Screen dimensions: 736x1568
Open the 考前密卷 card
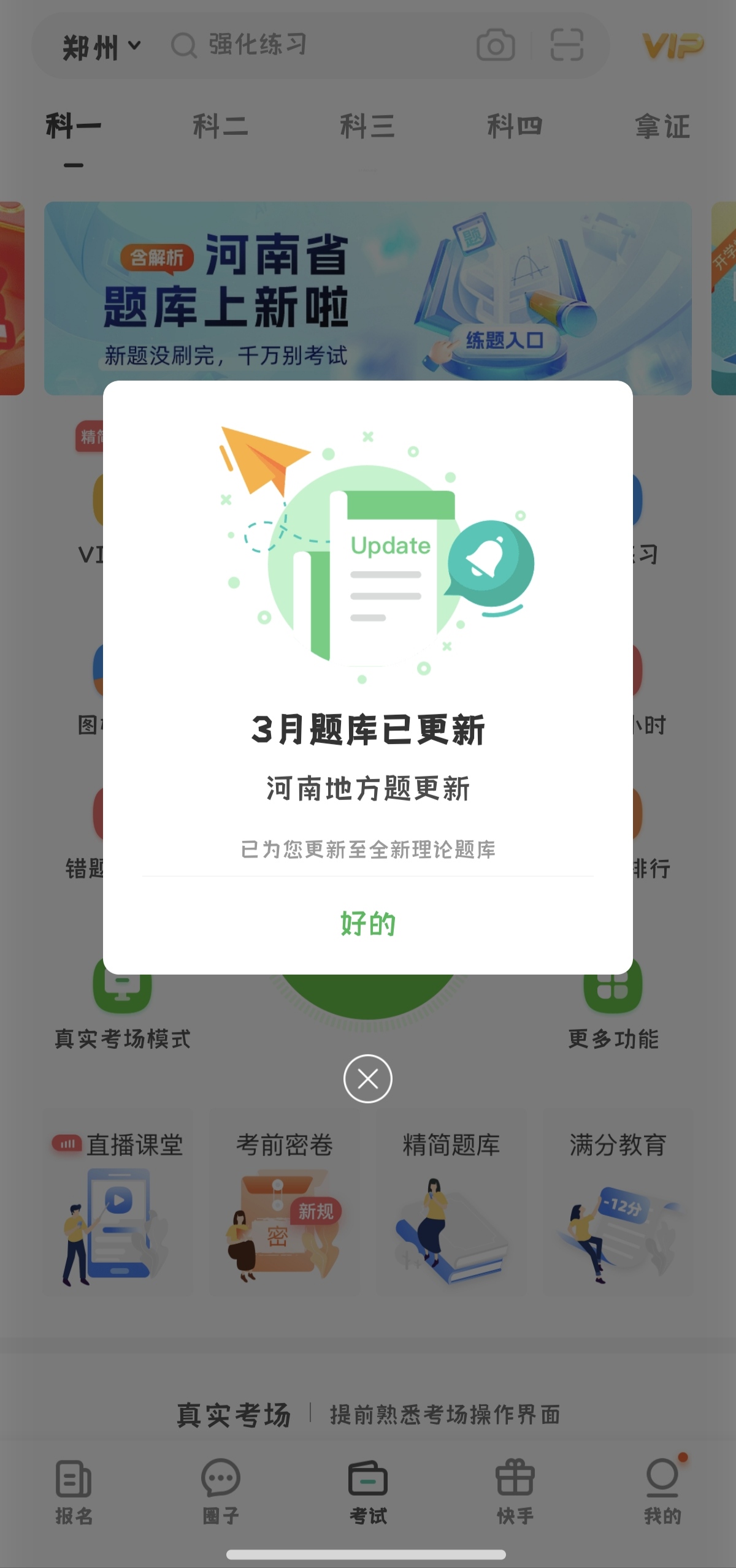tap(285, 1201)
